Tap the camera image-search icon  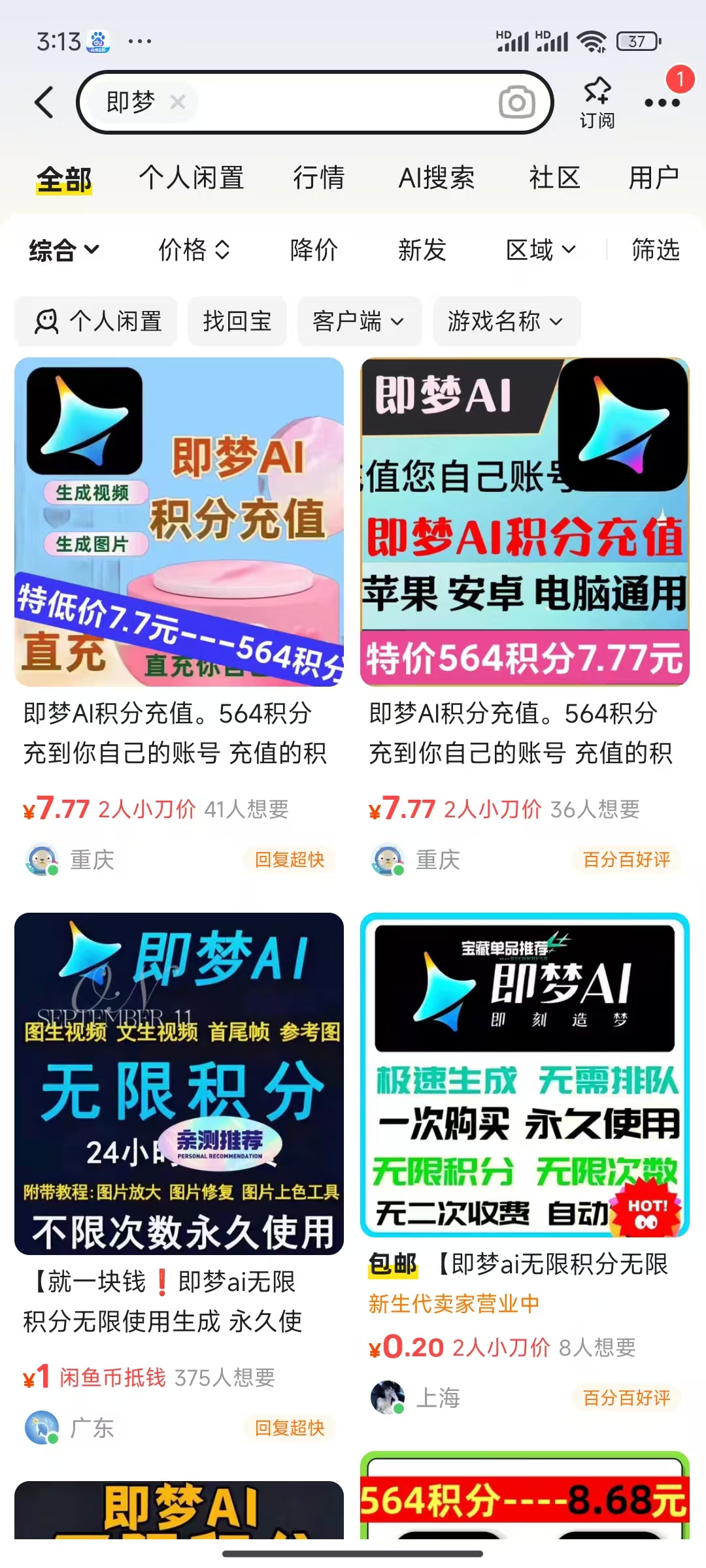(x=516, y=102)
